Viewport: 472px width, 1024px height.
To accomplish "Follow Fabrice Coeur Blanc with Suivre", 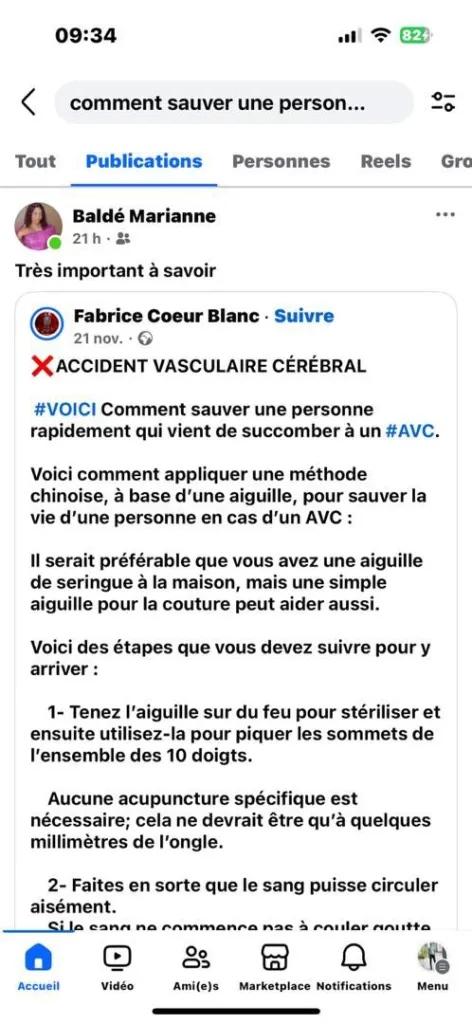I will click(304, 316).
